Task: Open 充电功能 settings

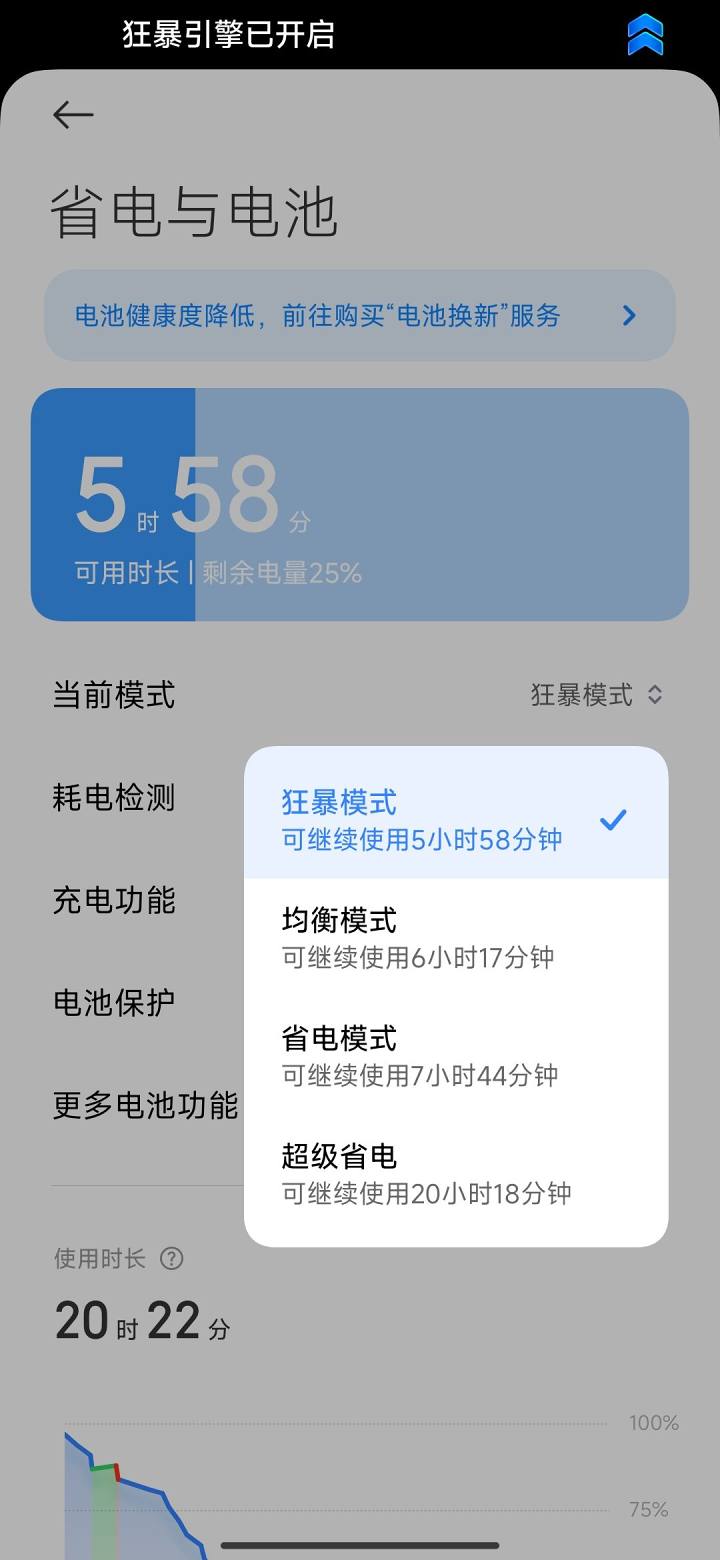Action: click(x=114, y=900)
